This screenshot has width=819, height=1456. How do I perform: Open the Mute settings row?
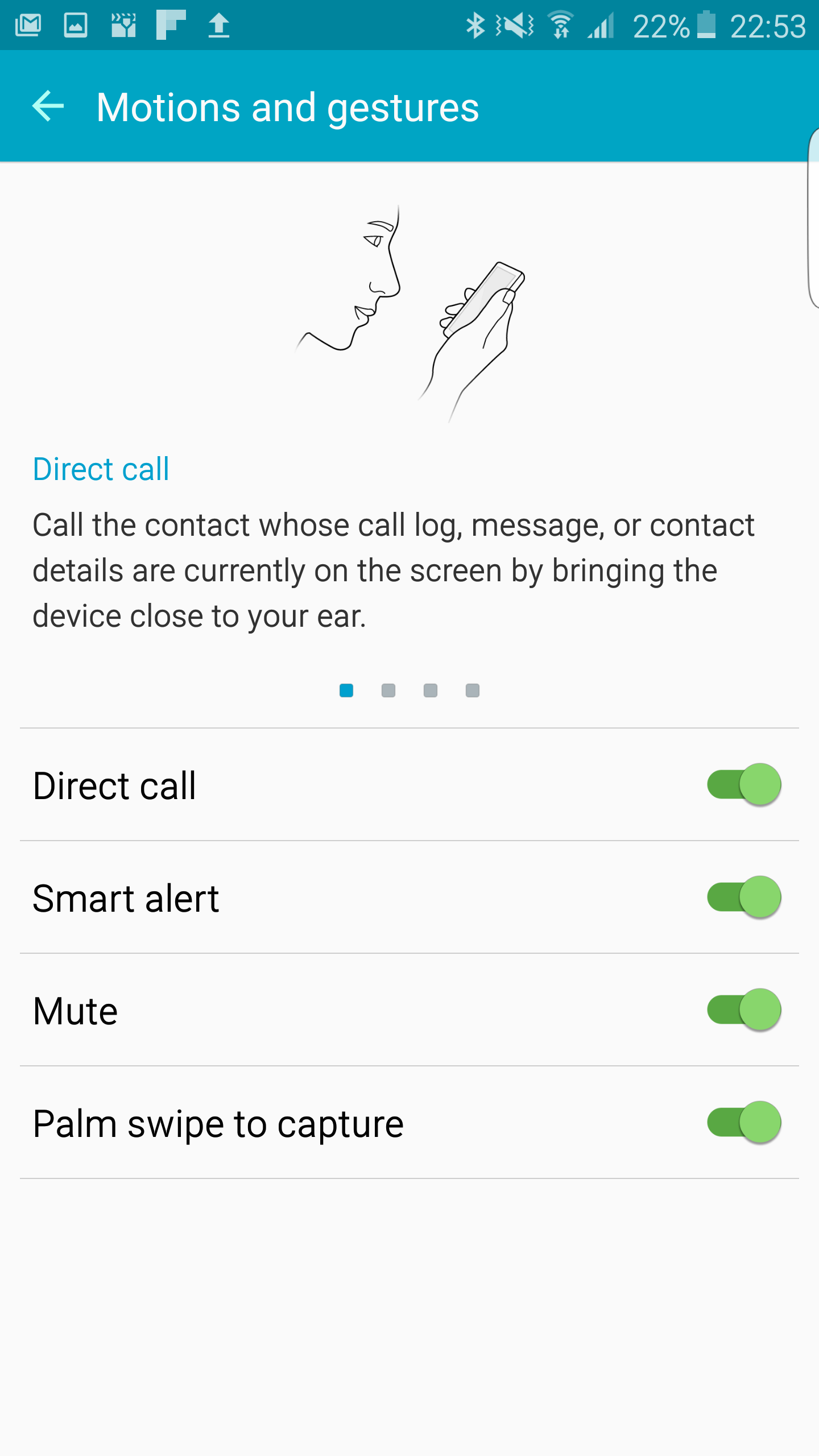[x=409, y=1010]
